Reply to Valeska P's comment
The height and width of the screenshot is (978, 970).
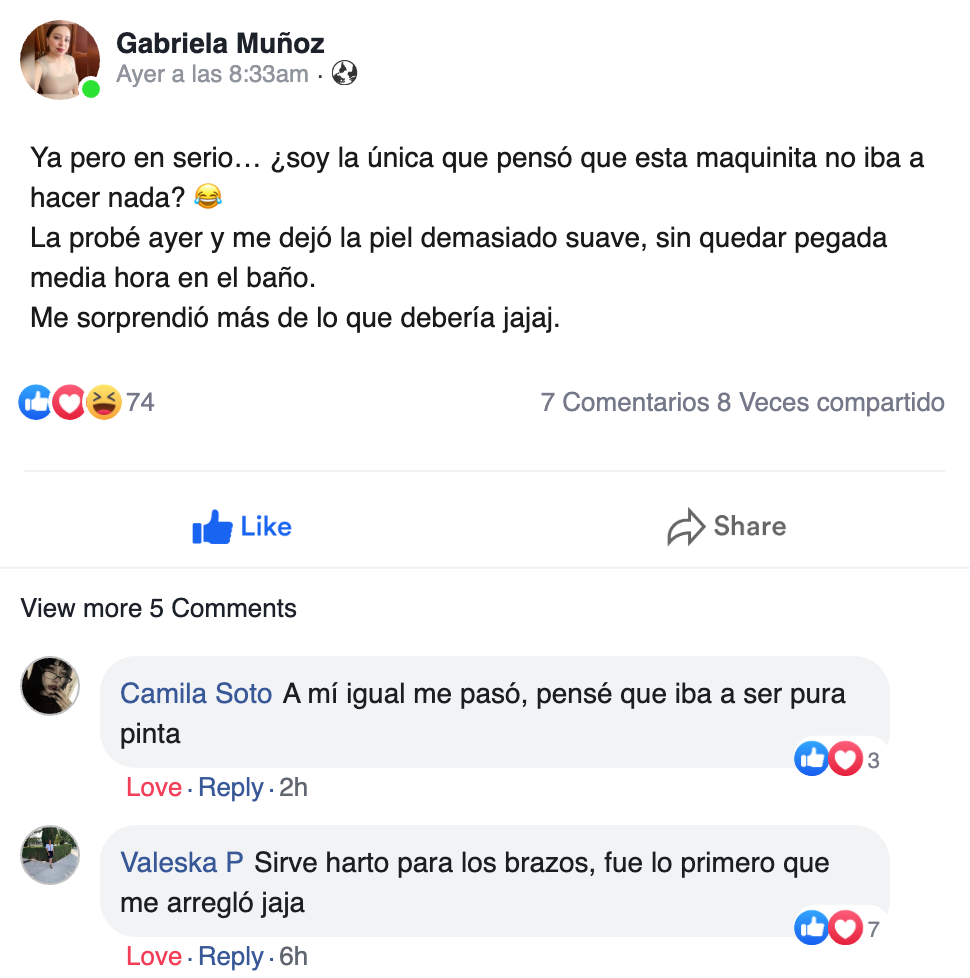pos(231,957)
